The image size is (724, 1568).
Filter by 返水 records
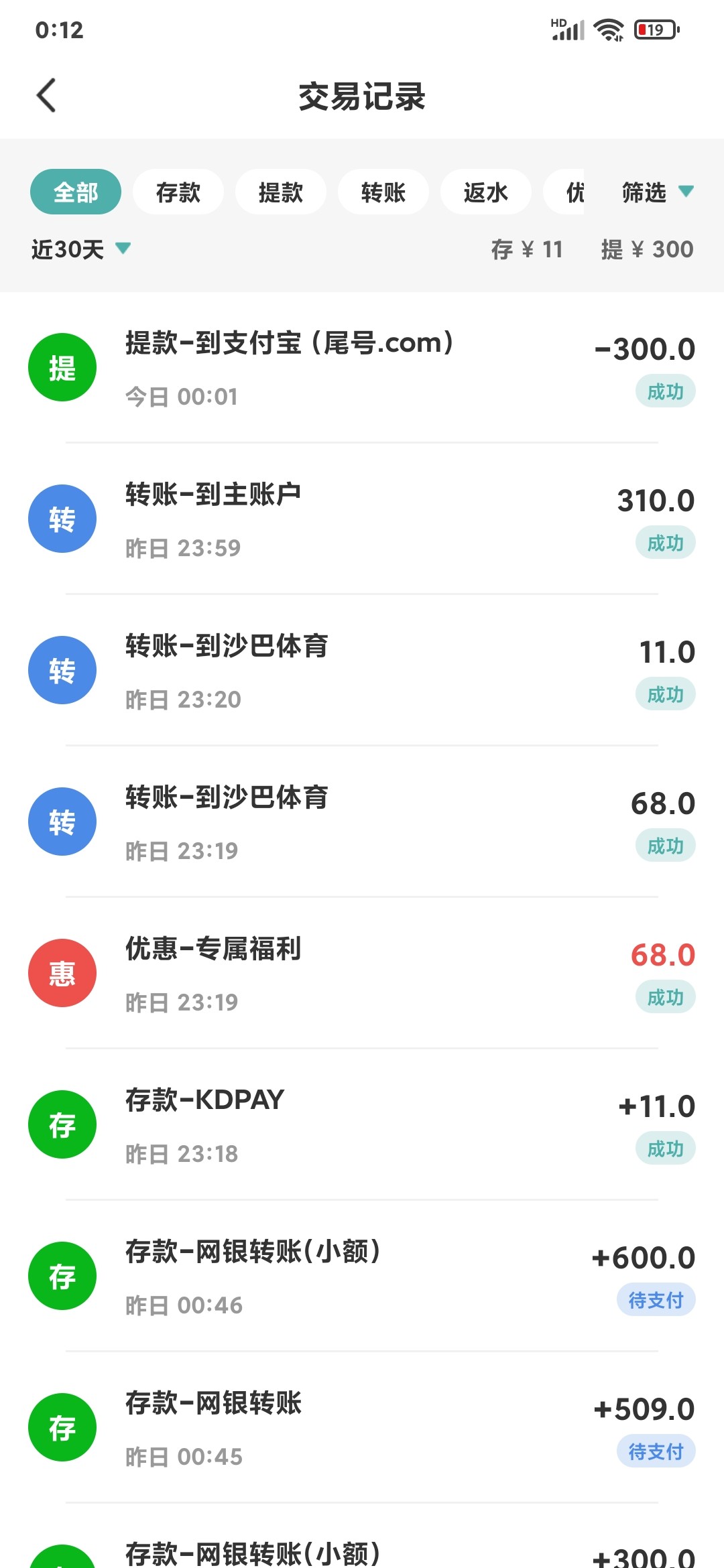[486, 192]
